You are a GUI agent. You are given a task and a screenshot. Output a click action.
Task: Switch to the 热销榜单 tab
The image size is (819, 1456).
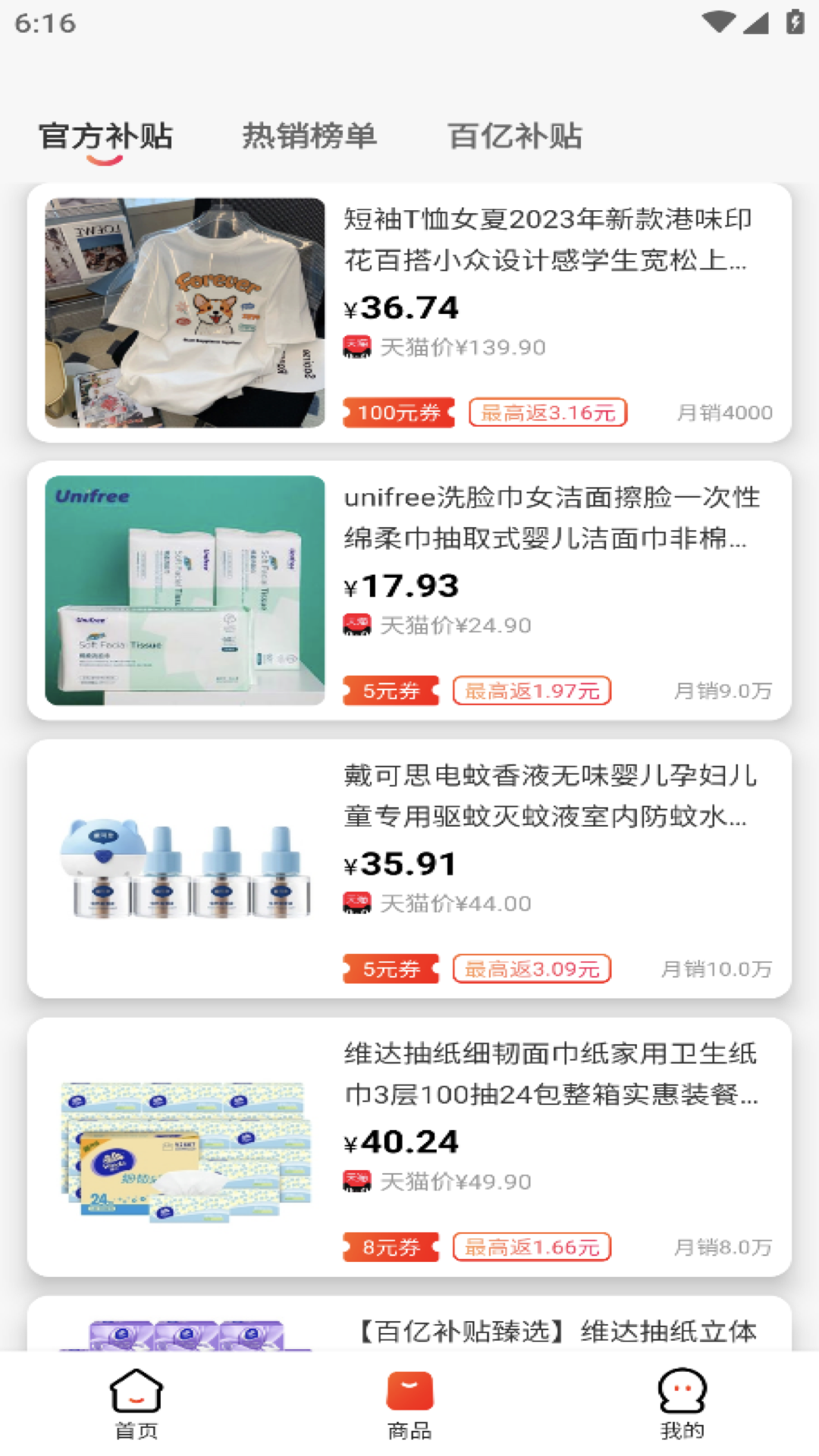pyautogui.click(x=311, y=136)
